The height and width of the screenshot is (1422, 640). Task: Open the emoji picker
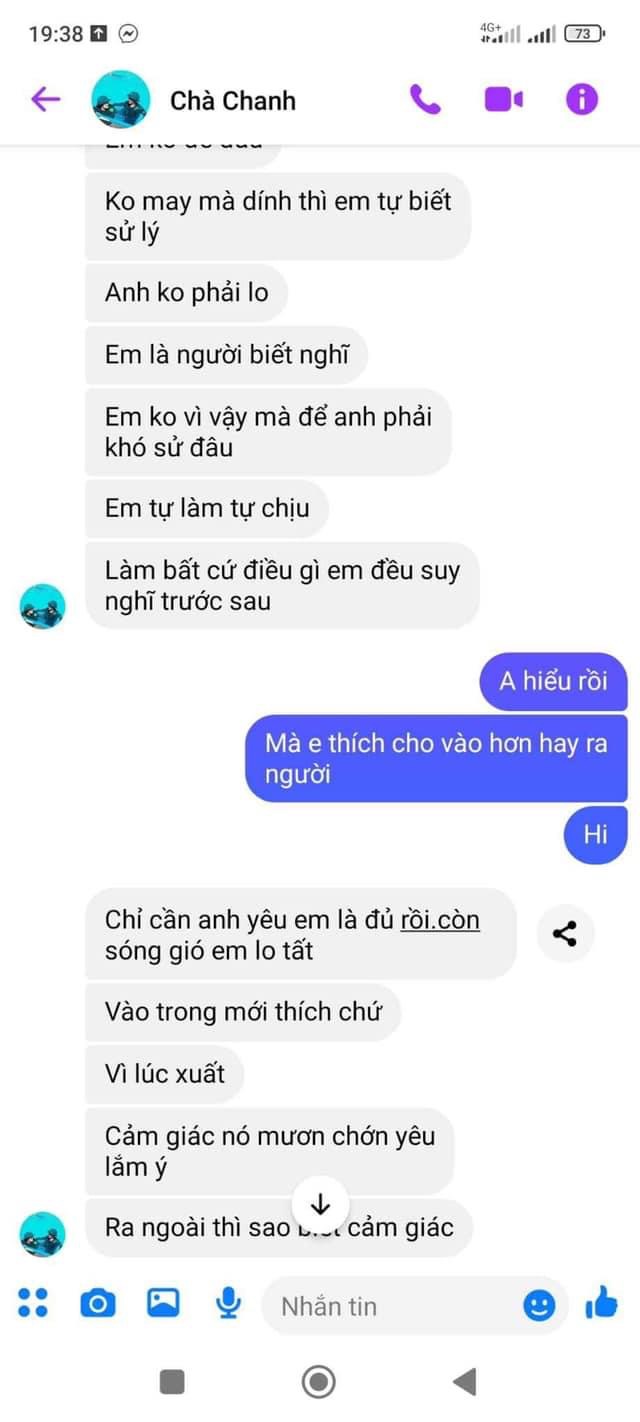539,1305
